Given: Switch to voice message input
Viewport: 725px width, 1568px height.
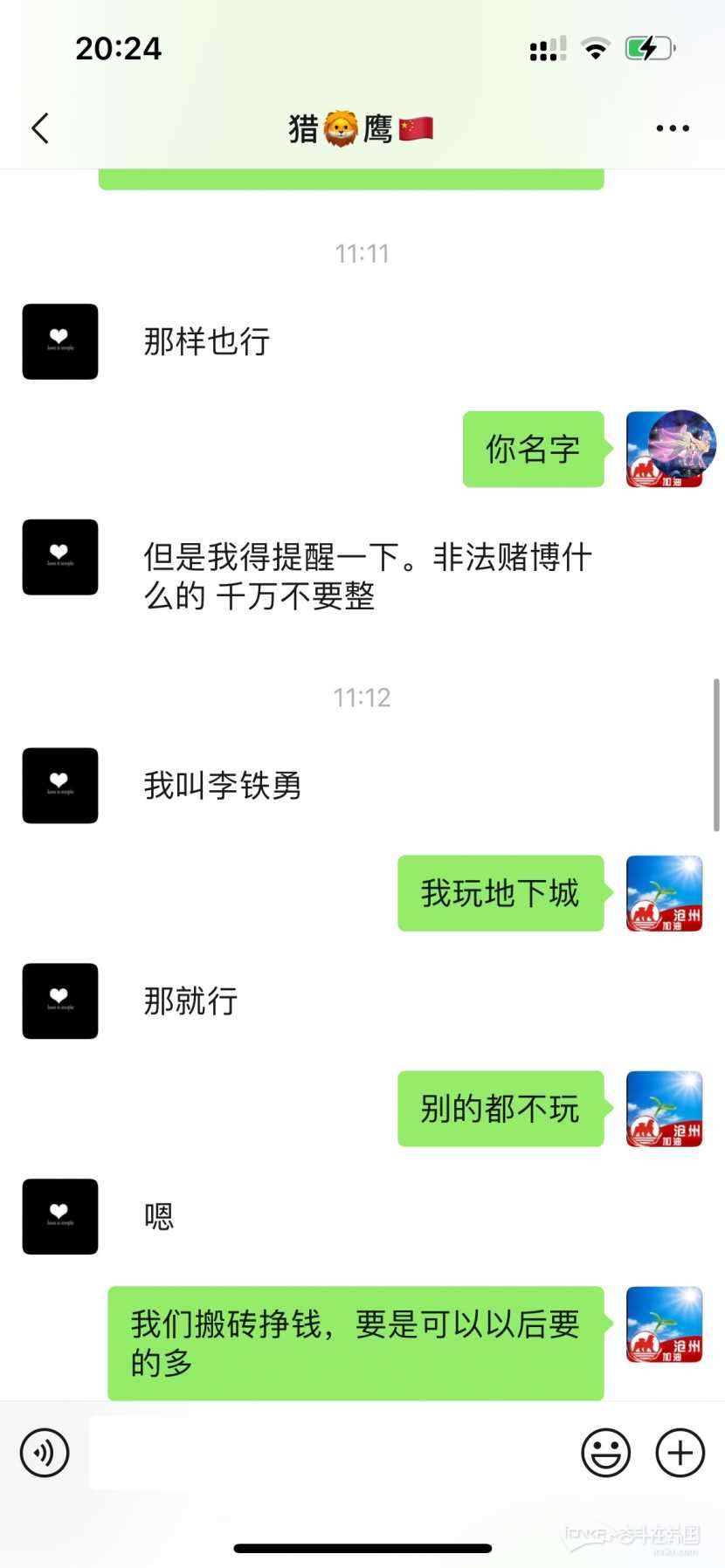Looking at the screenshot, I should 45,1453.
